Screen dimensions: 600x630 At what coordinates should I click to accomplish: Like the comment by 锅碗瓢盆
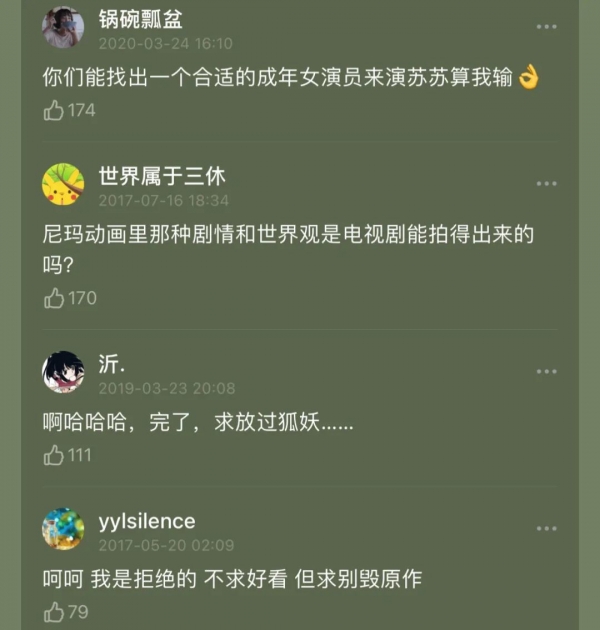(54, 110)
